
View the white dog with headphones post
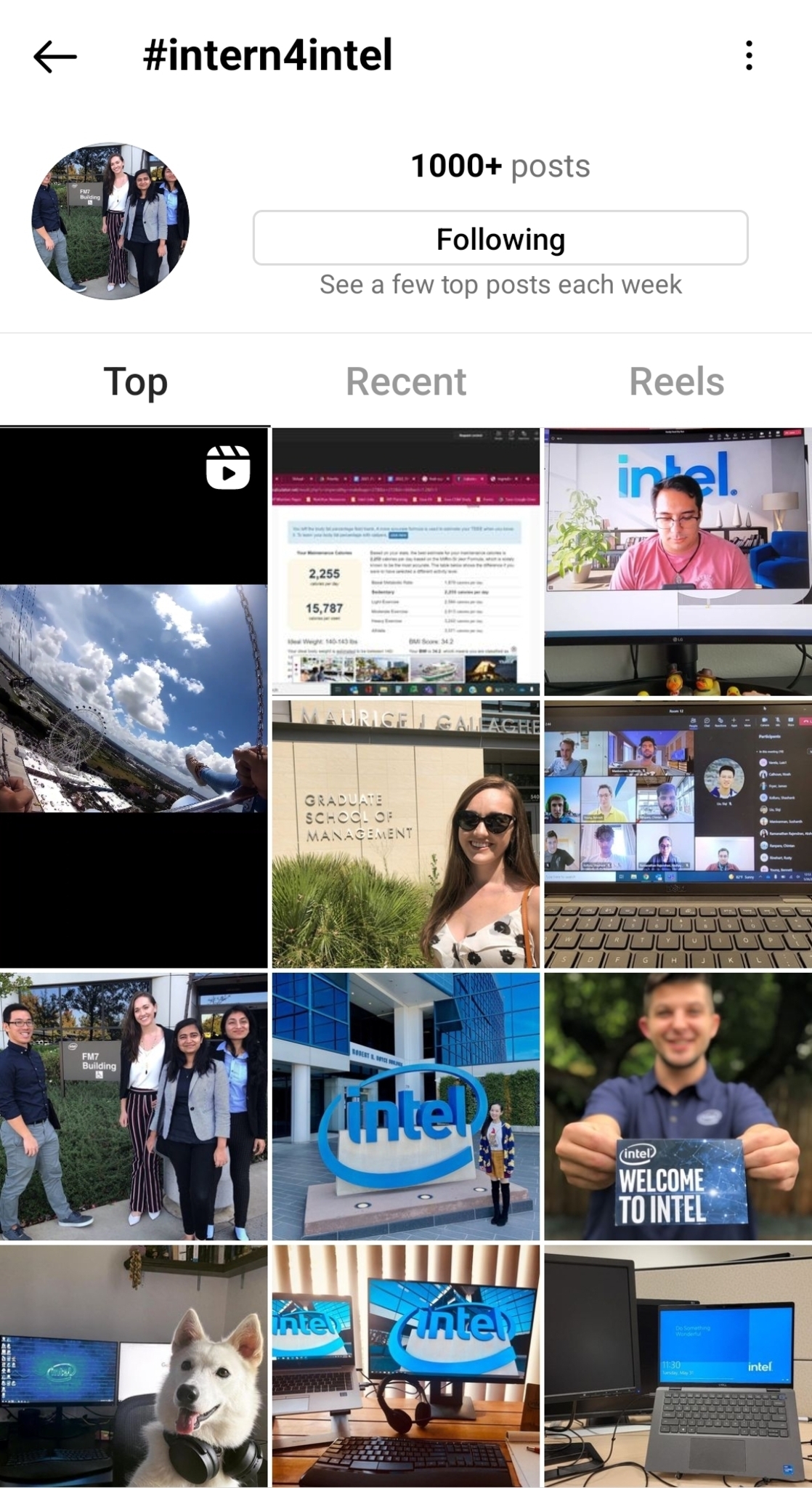(134, 1366)
